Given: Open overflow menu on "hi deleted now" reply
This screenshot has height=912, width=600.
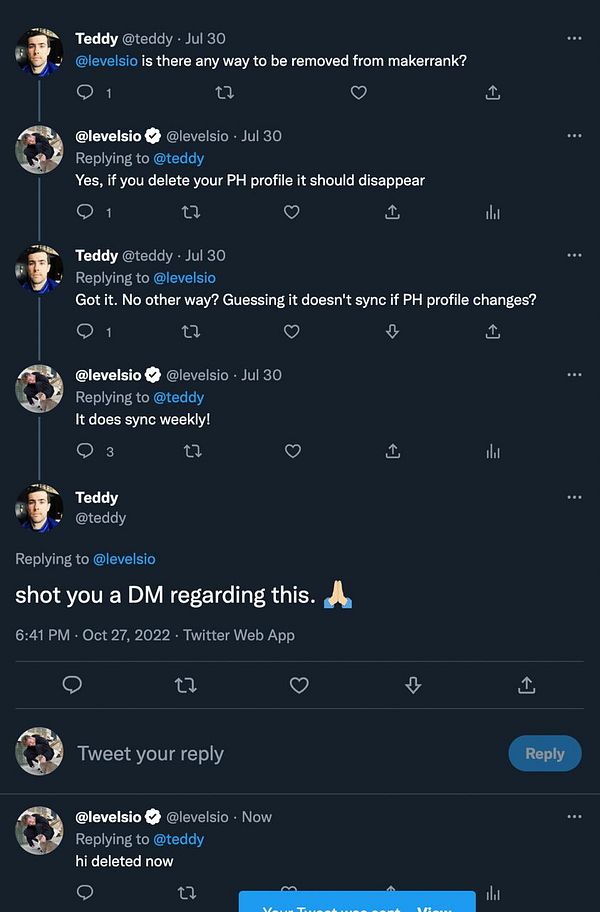Looking at the screenshot, I should click(x=574, y=816).
